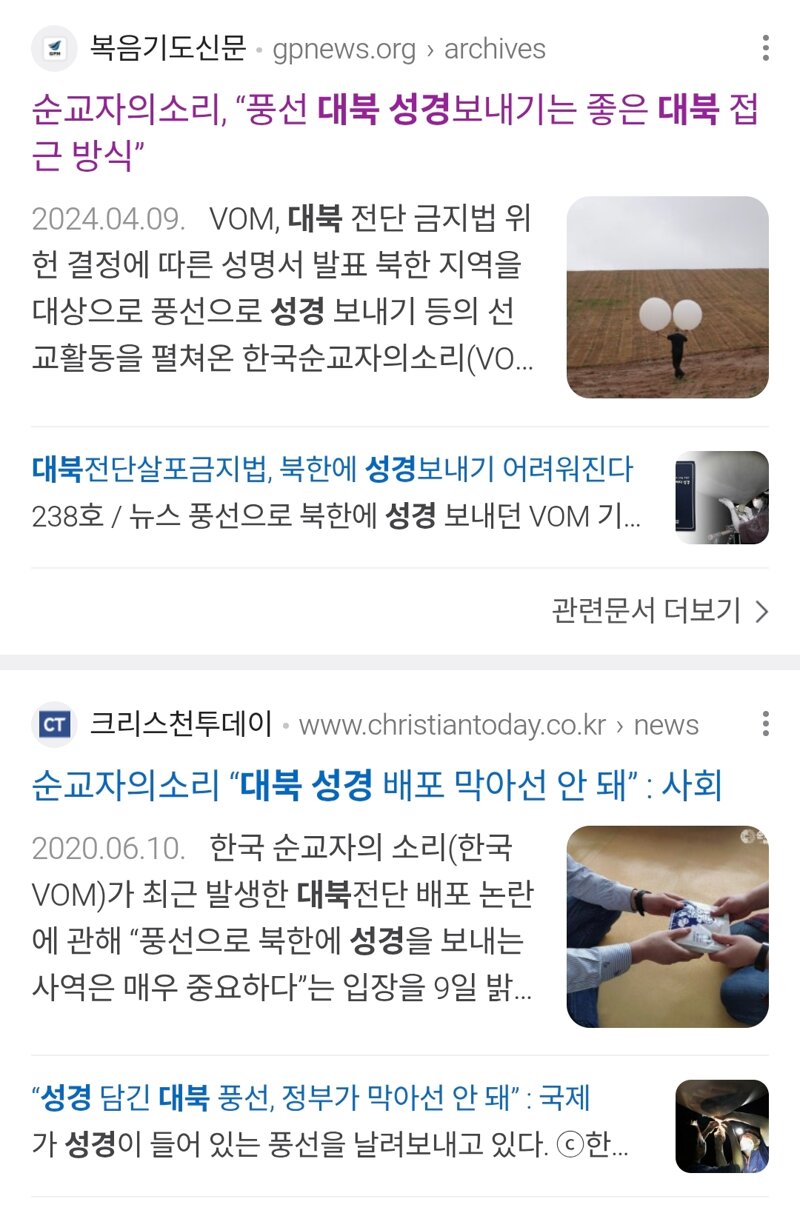Tap the balloon photo thumbnail of gpnews result
Viewport: 800px width, 1216px height.
667,297
